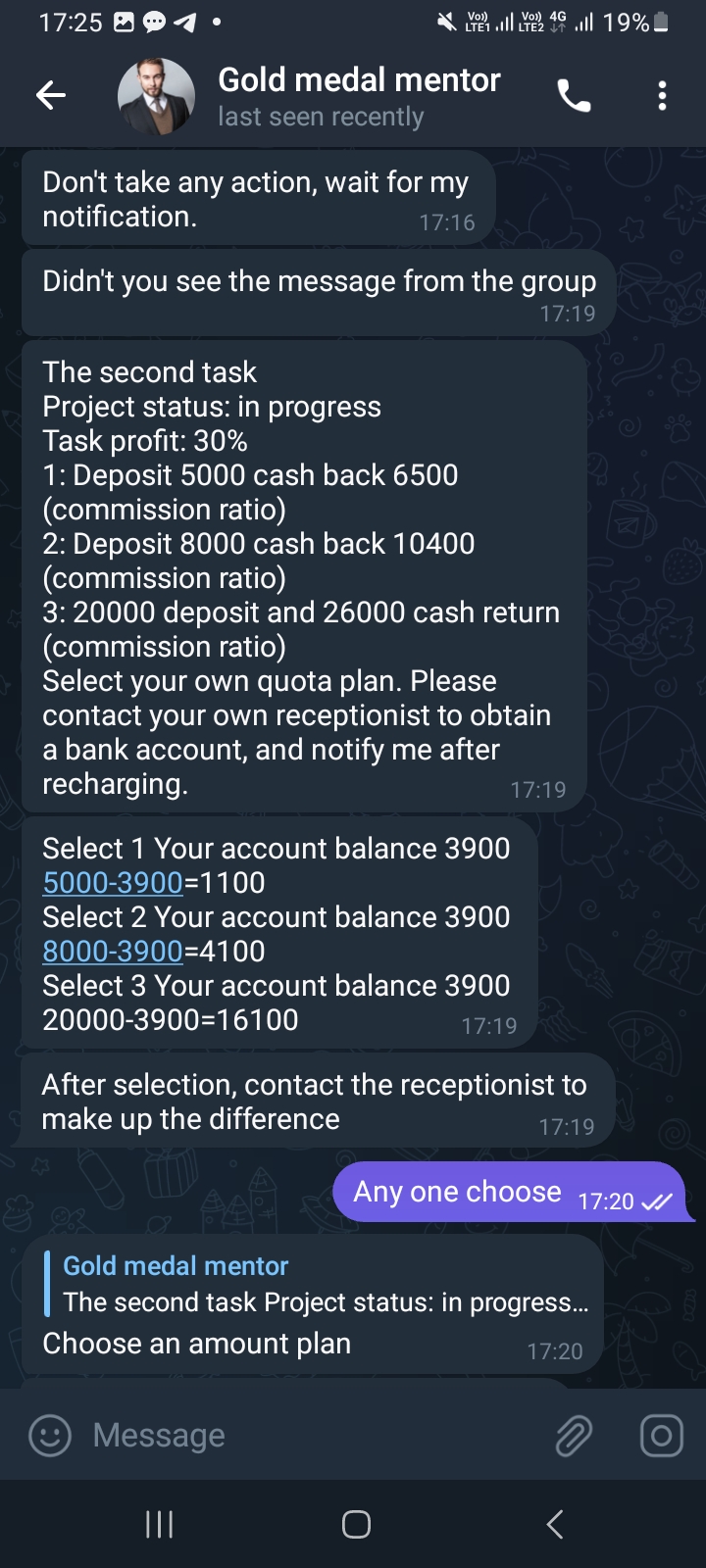Screen dimensions: 706x1568
Task: Open the camera to record media
Action: point(661,1436)
